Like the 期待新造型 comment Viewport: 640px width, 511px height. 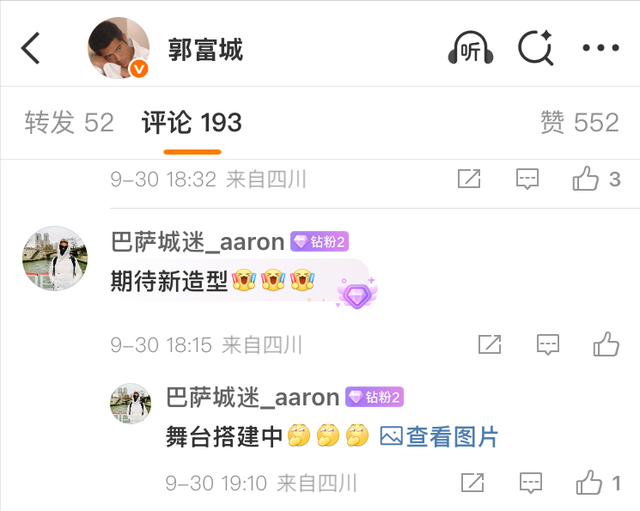[x=606, y=345]
